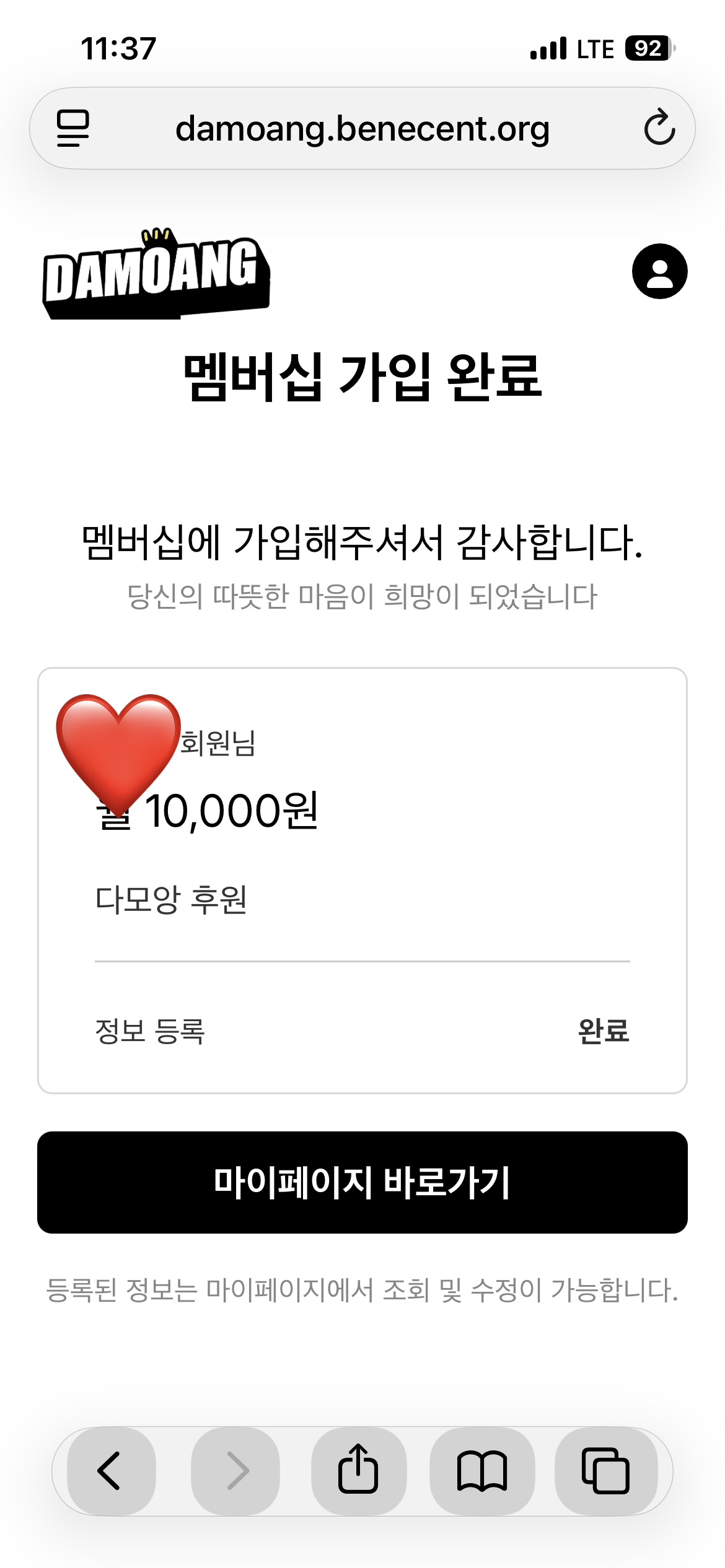725x1568 pixels.
Task: Show all open Safari tabs
Action: click(606, 1471)
